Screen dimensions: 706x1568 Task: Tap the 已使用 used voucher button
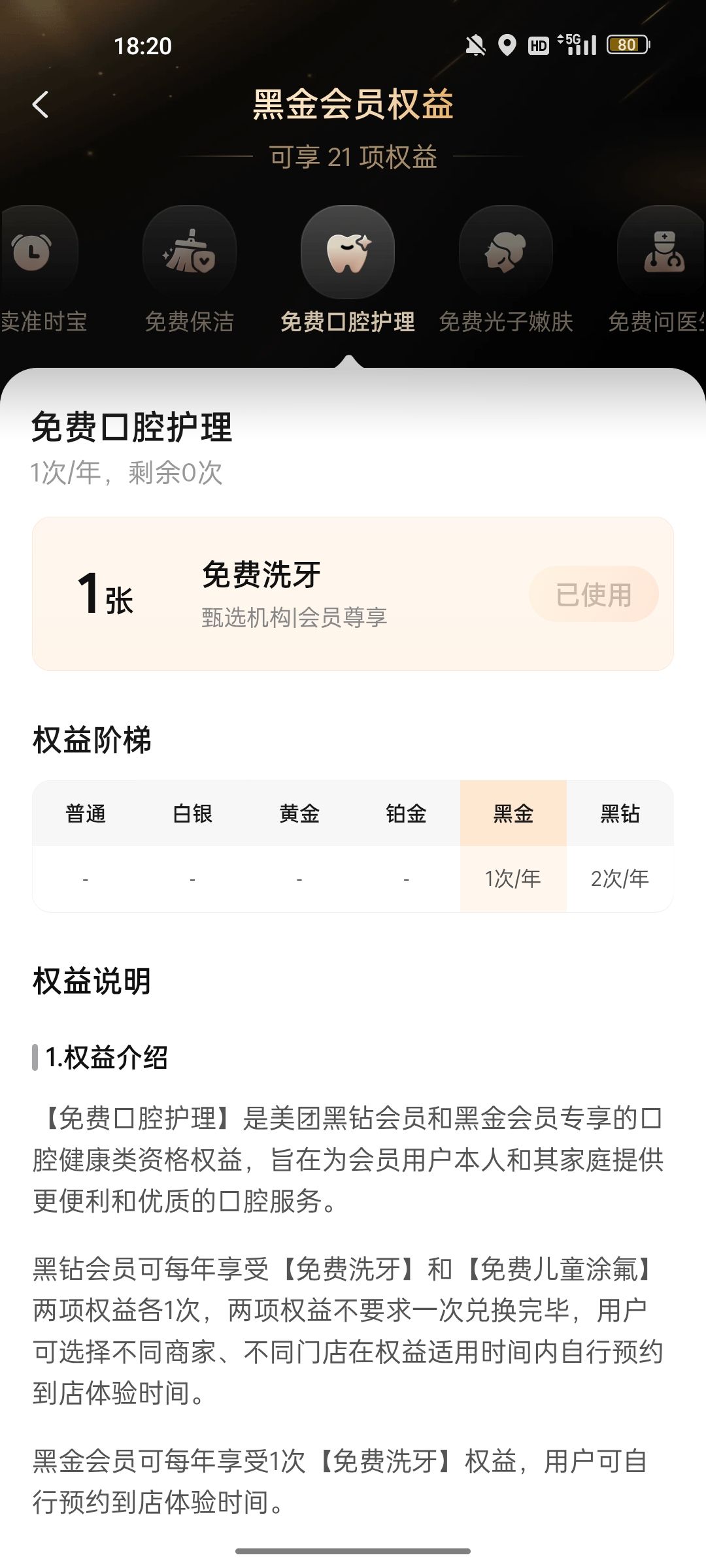coord(590,595)
